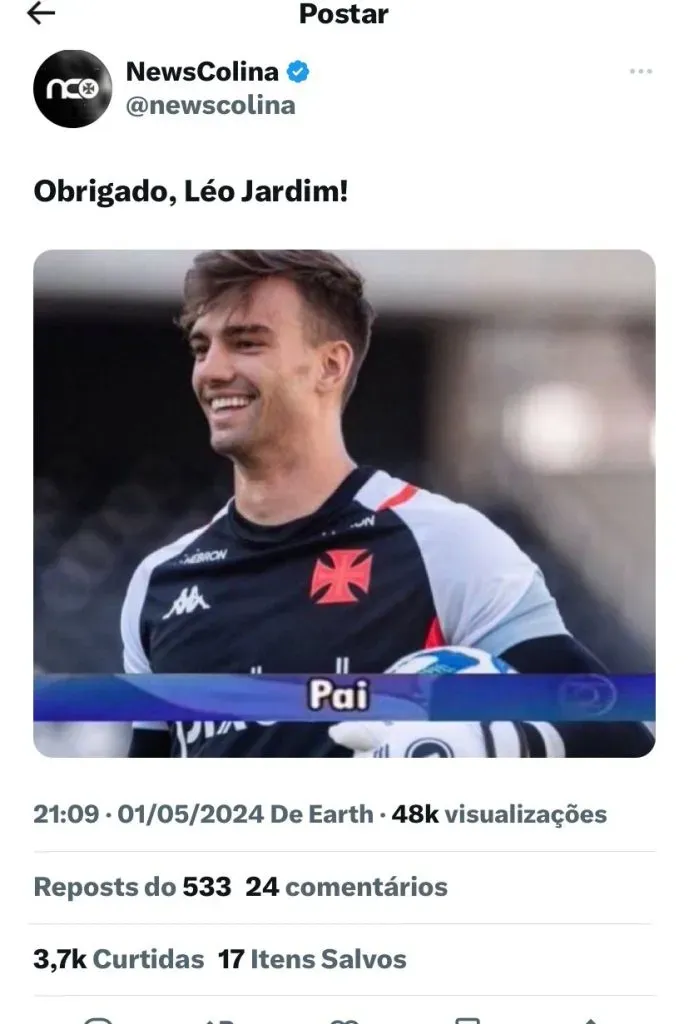Open the post's overflow menu
689x1024 pixels.
tap(641, 72)
